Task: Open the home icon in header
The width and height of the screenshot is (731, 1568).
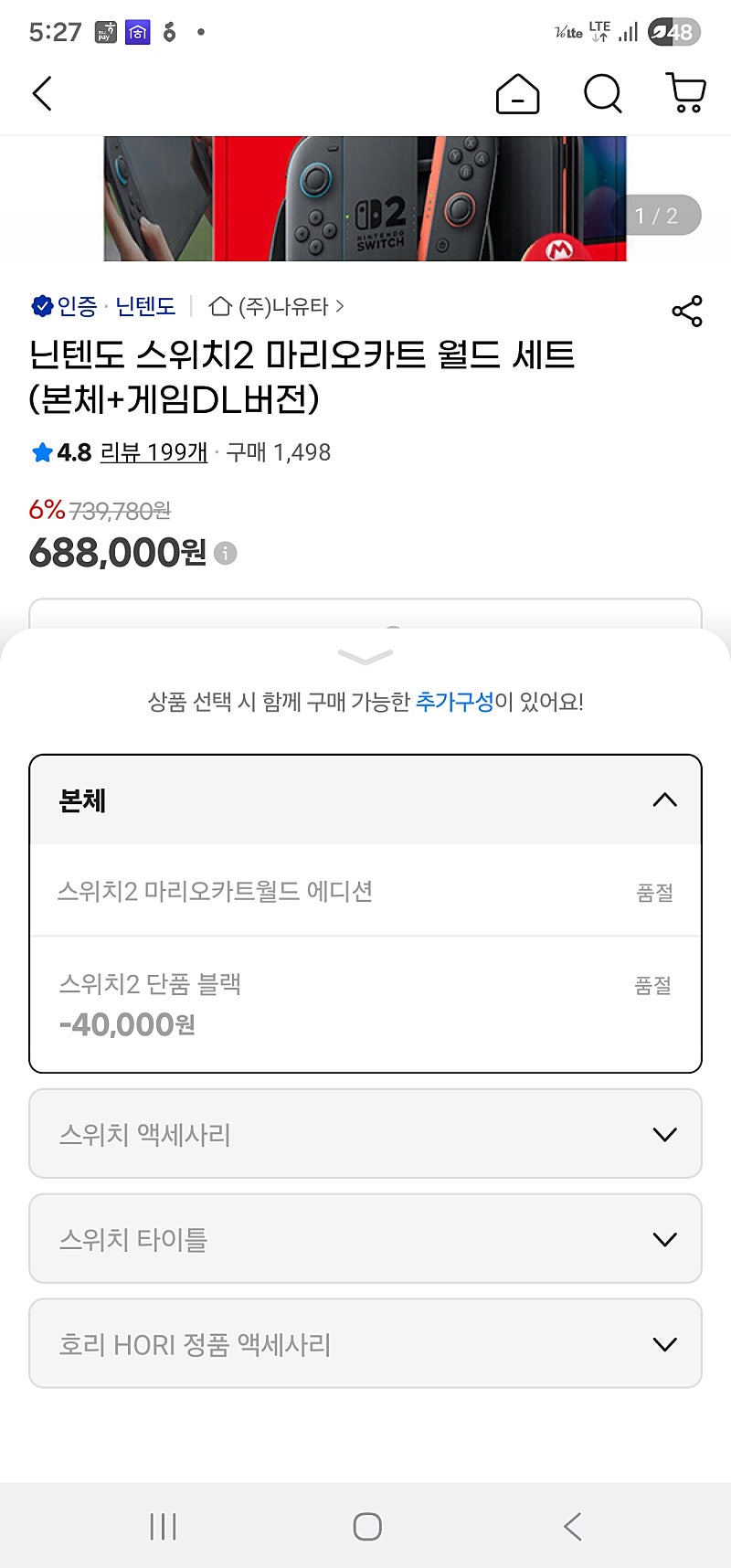Action: pos(517,93)
